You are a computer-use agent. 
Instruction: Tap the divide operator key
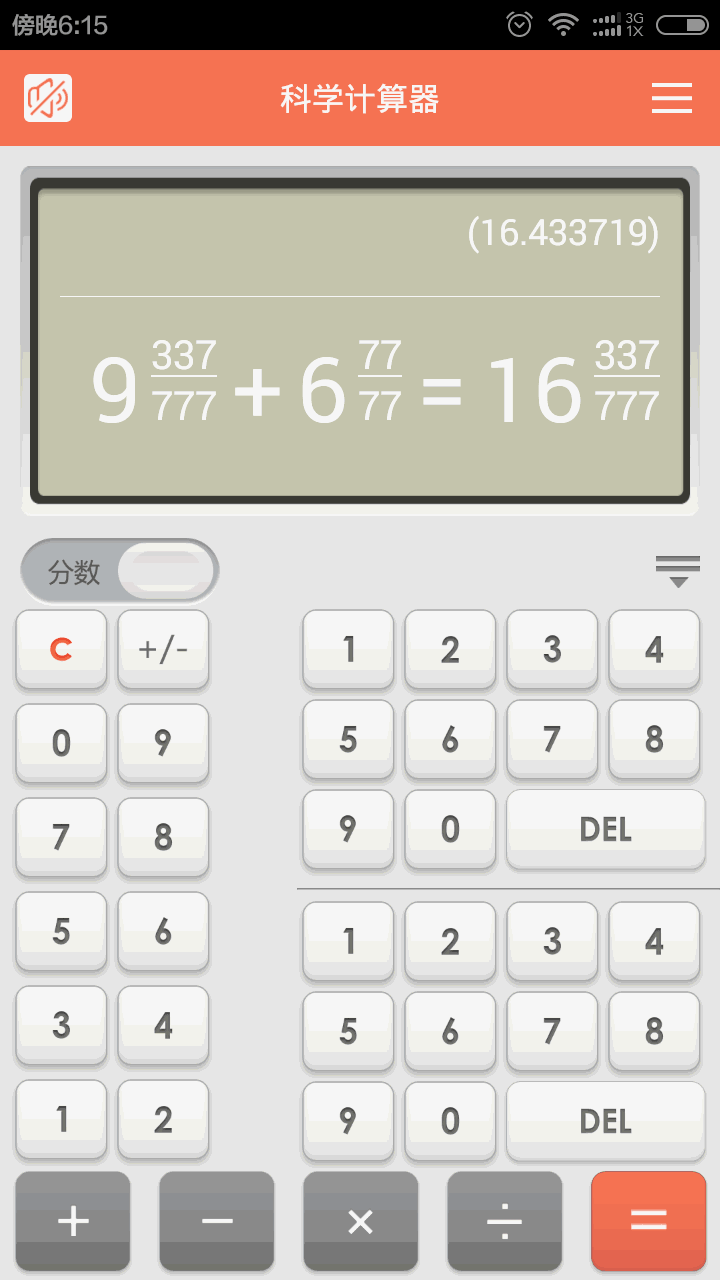coord(504,1221)
